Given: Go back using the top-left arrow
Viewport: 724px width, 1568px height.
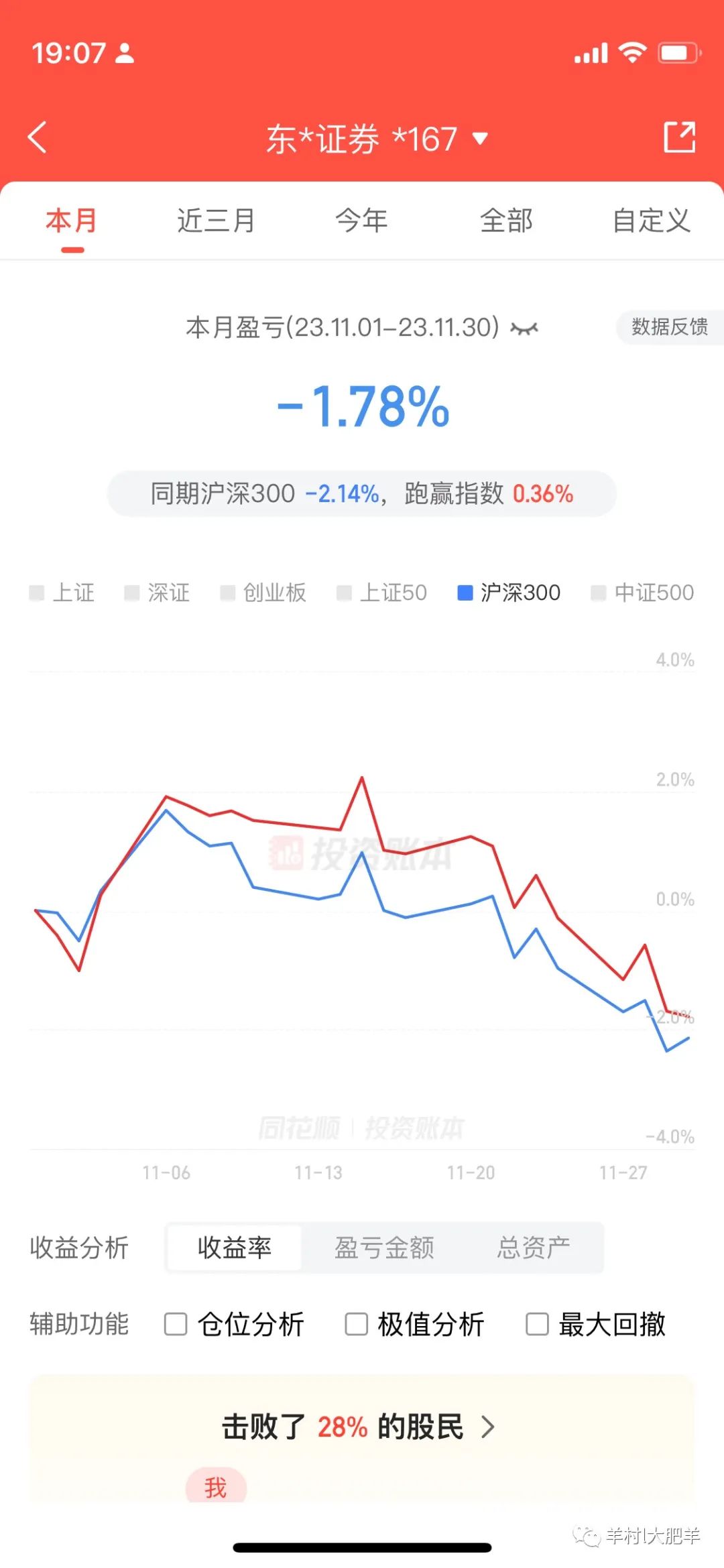Looking at the screenshot, I should 38,137.
